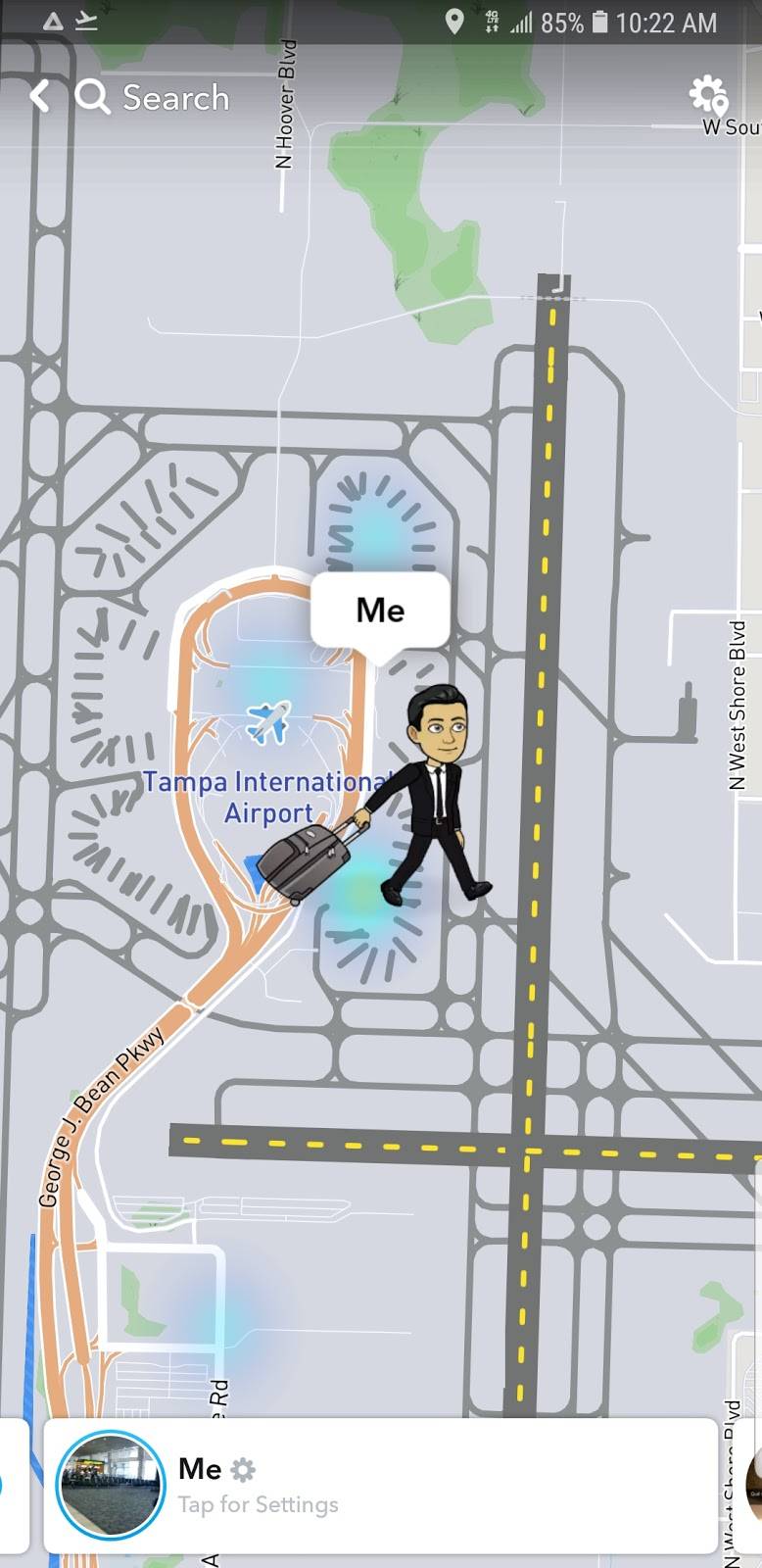The width and height of the screenshot is (762, 1568).
Task: Open the map location settings gear
Action: pyautogui.click(x=708, y=96)
